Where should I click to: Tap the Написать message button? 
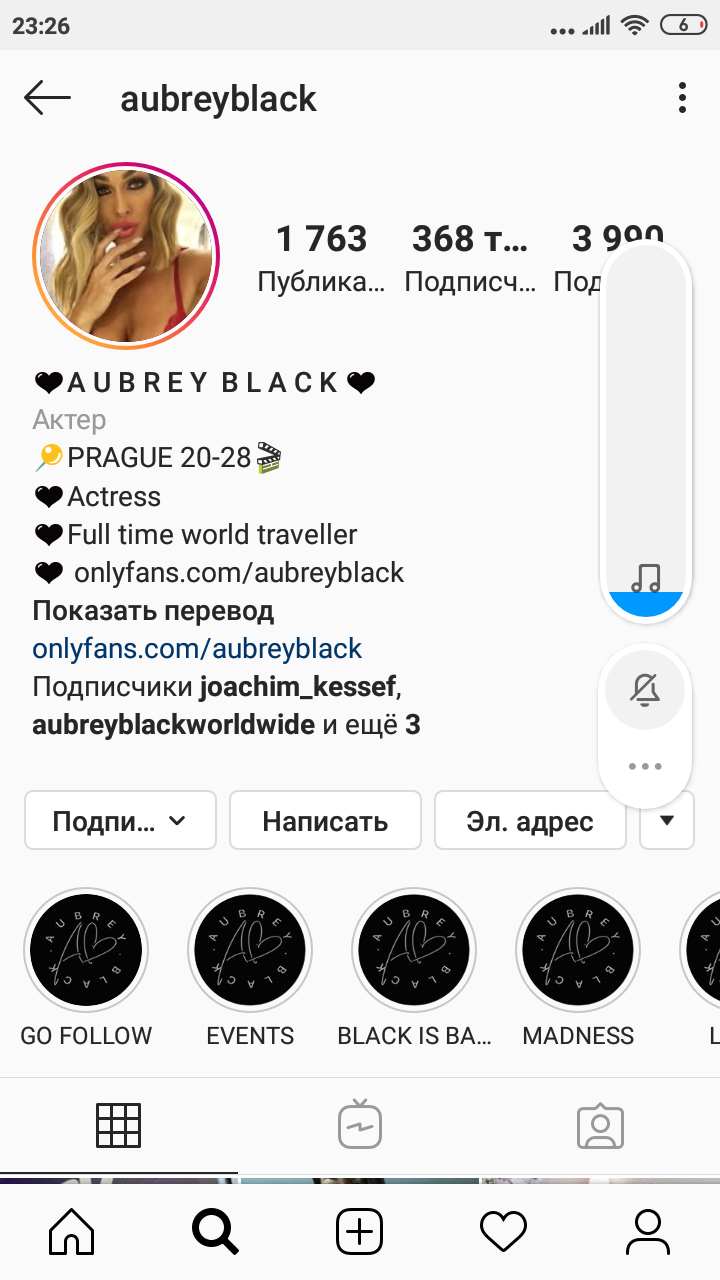325,821
